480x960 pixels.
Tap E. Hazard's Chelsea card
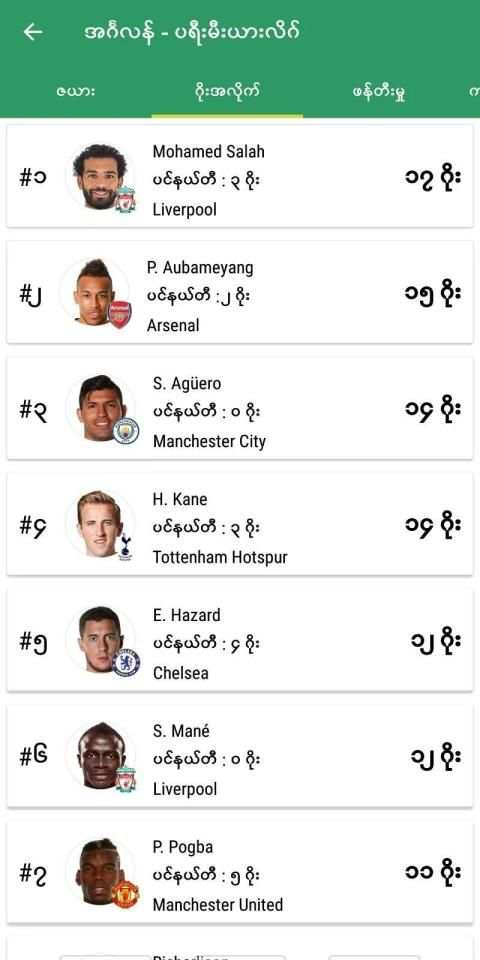[x=239, y=640]
